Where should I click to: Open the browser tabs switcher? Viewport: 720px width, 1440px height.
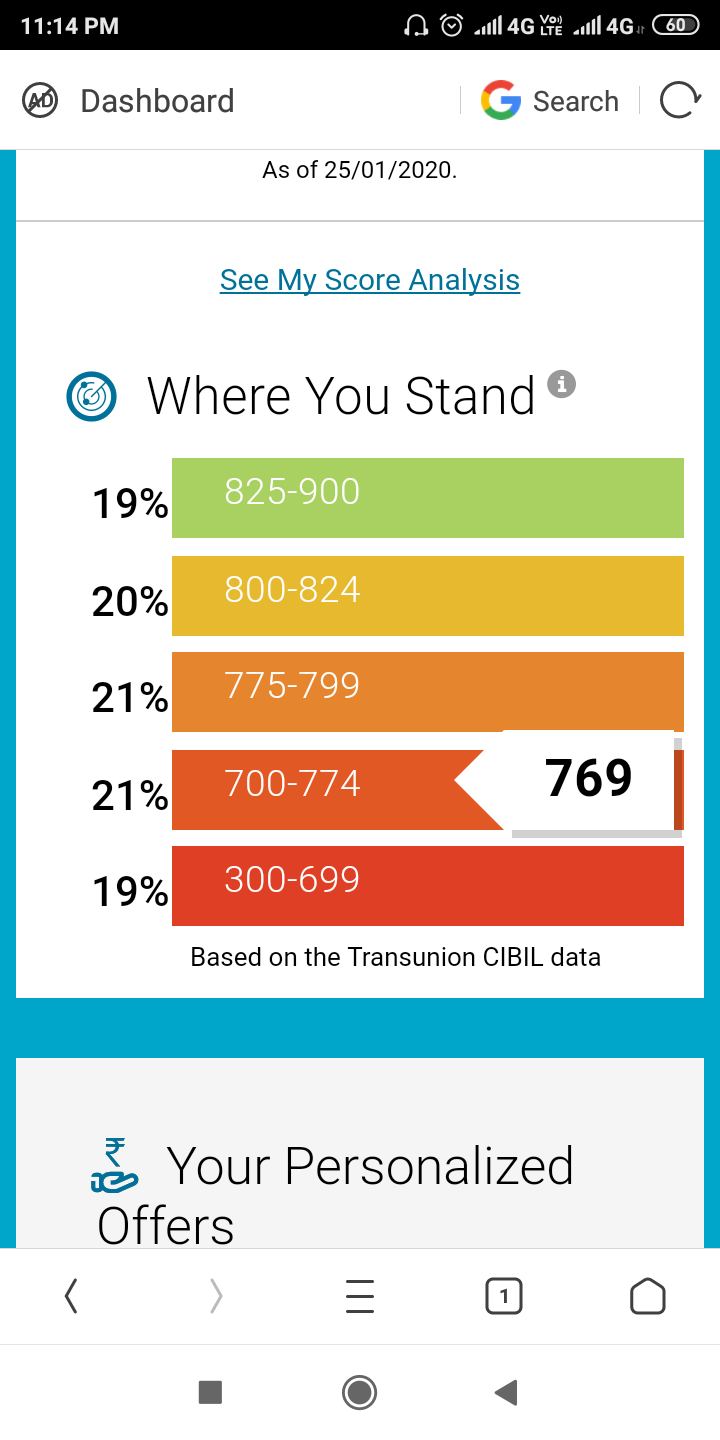[503, 1297]
